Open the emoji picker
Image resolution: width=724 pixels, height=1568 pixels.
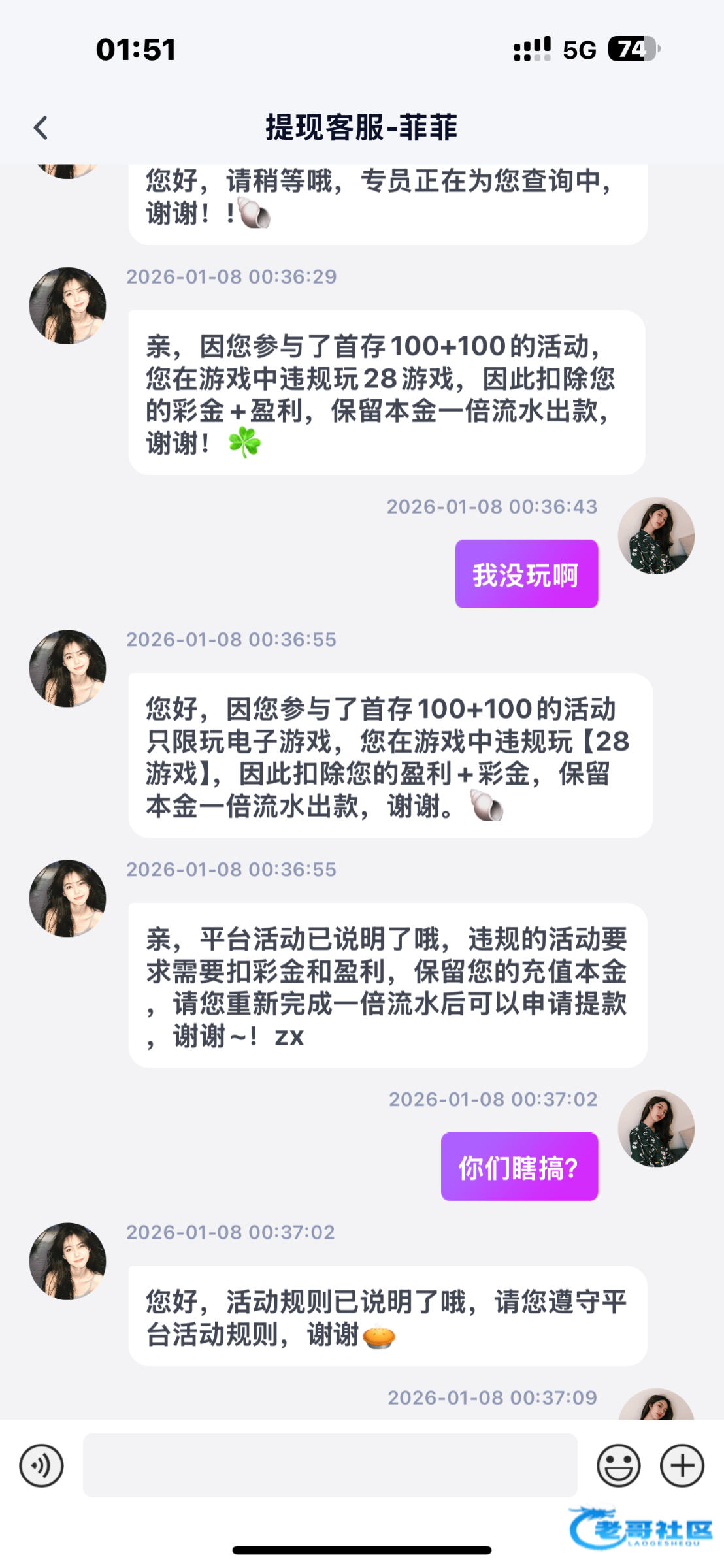[617, 1465]
